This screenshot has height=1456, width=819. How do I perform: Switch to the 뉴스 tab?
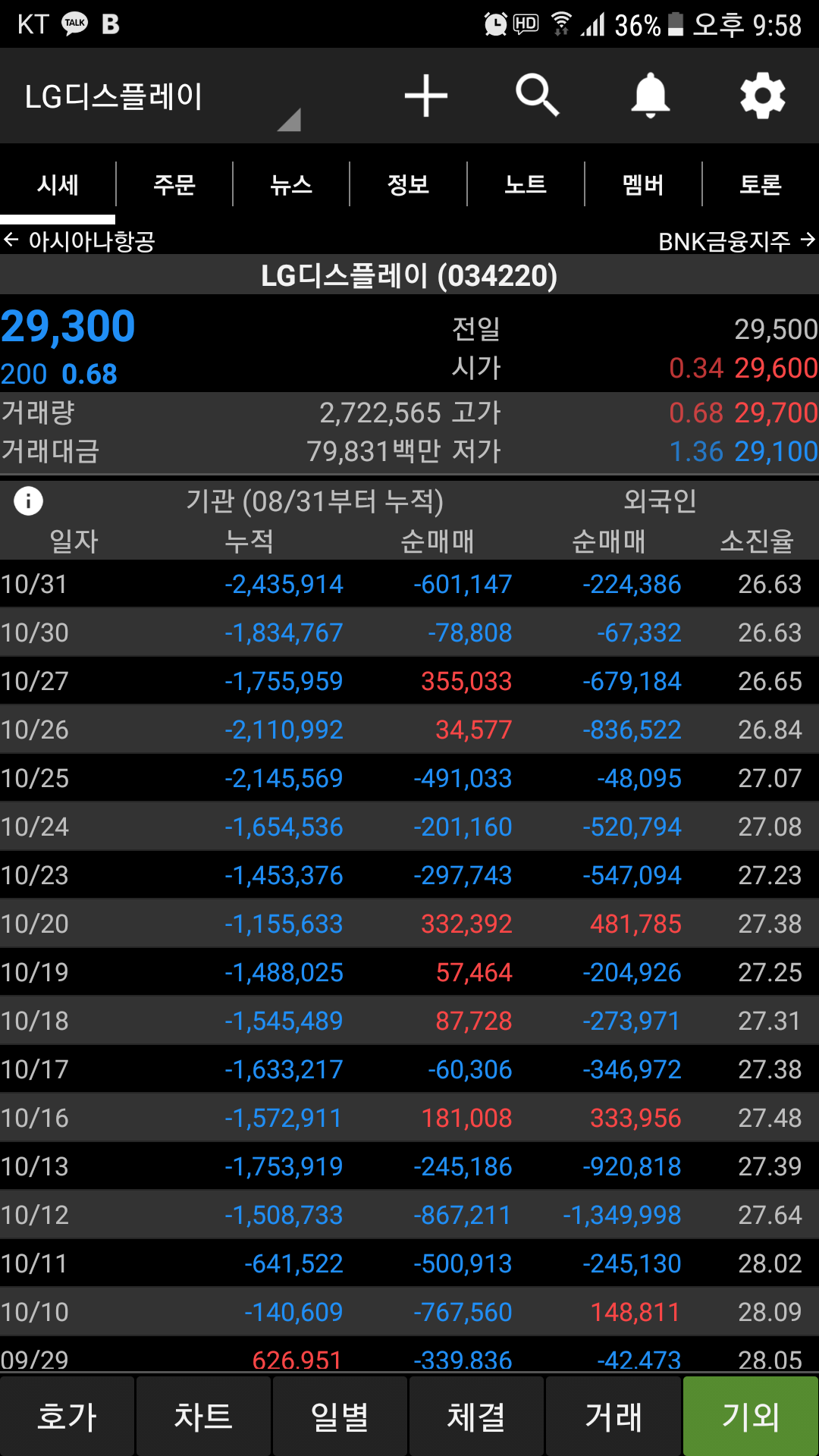291,184
